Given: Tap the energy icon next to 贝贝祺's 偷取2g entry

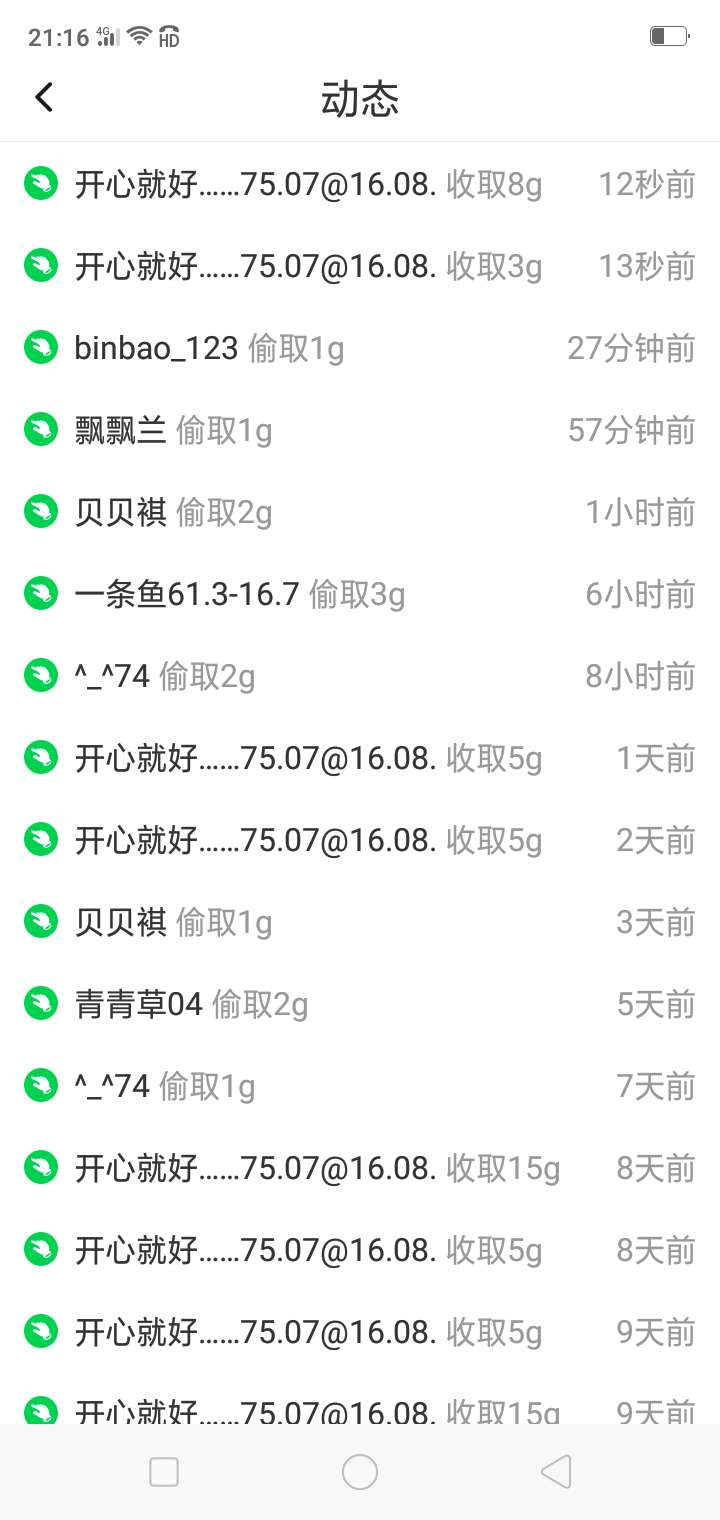Looking at the screenshot, I should [x=40, y=511].
